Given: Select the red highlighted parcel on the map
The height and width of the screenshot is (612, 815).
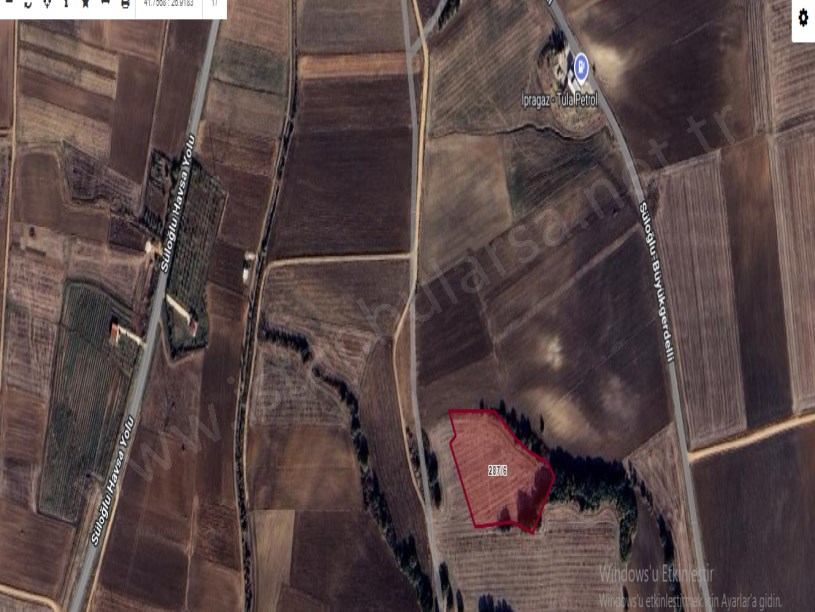Looking at the screenshot, I should pyautogui.click(x=497, y=468).
